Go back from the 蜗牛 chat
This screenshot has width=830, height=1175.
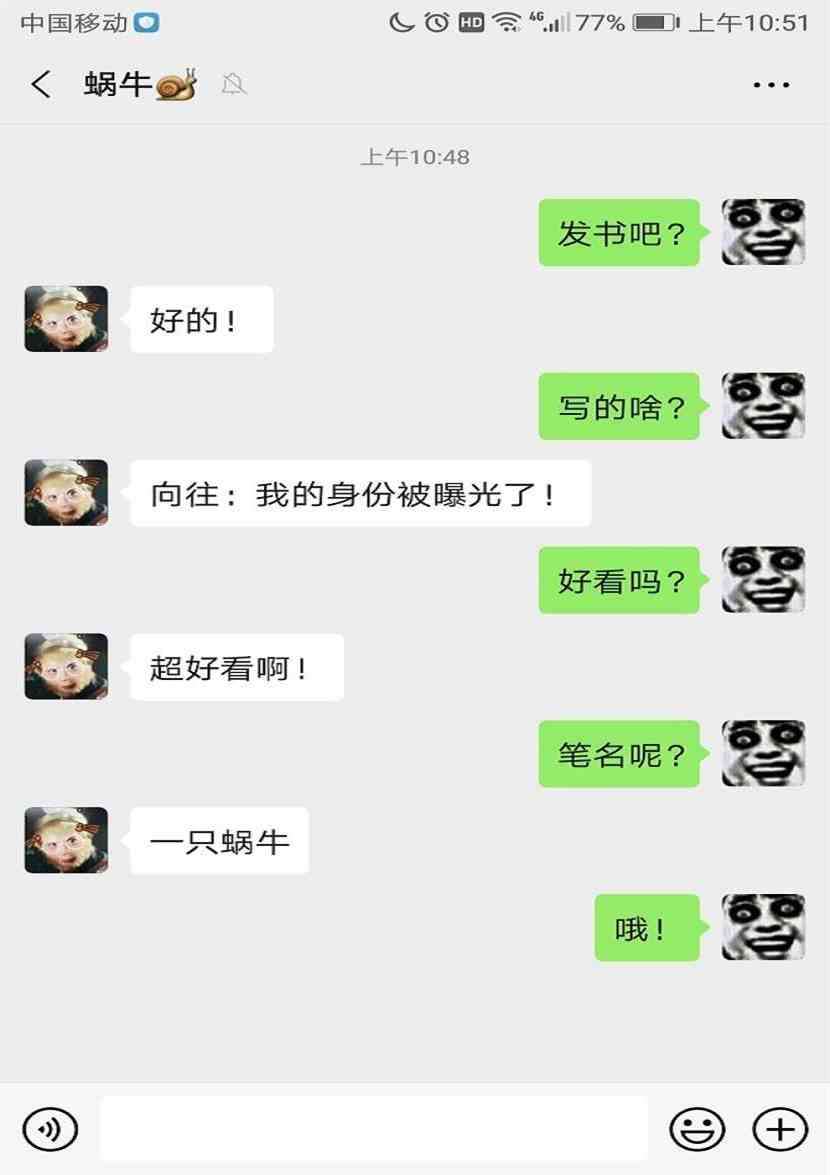click(40, 85)
